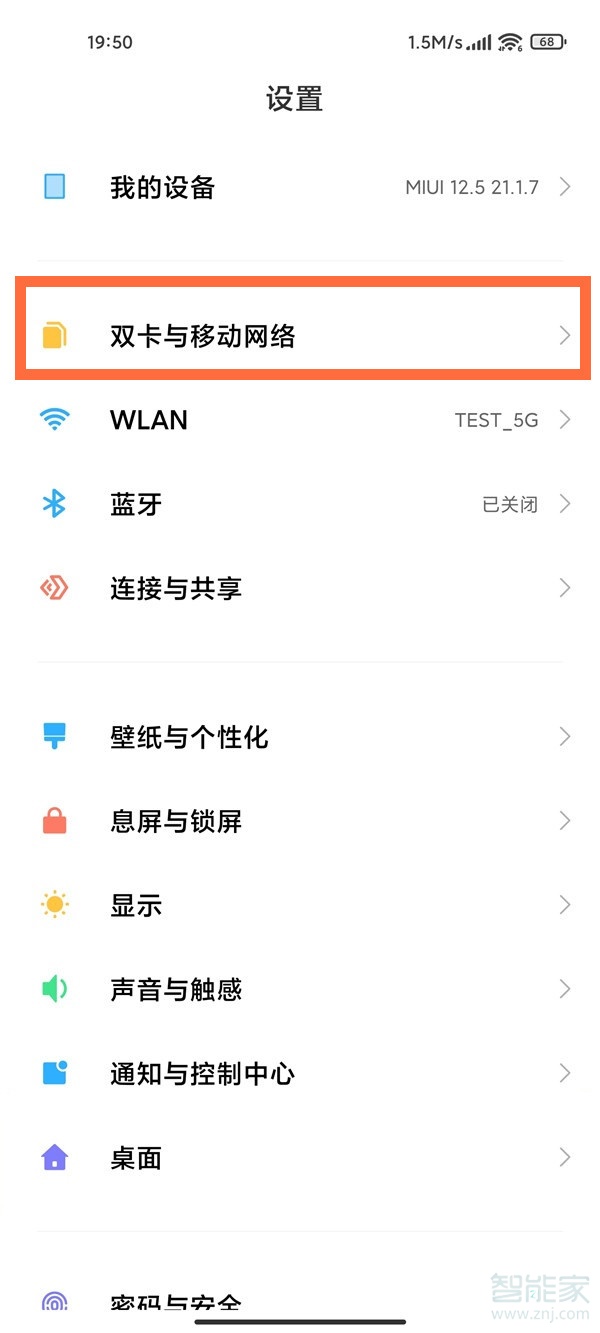Open the 我的设备 row
The image size is (600, 1333).
pos(300,187)
